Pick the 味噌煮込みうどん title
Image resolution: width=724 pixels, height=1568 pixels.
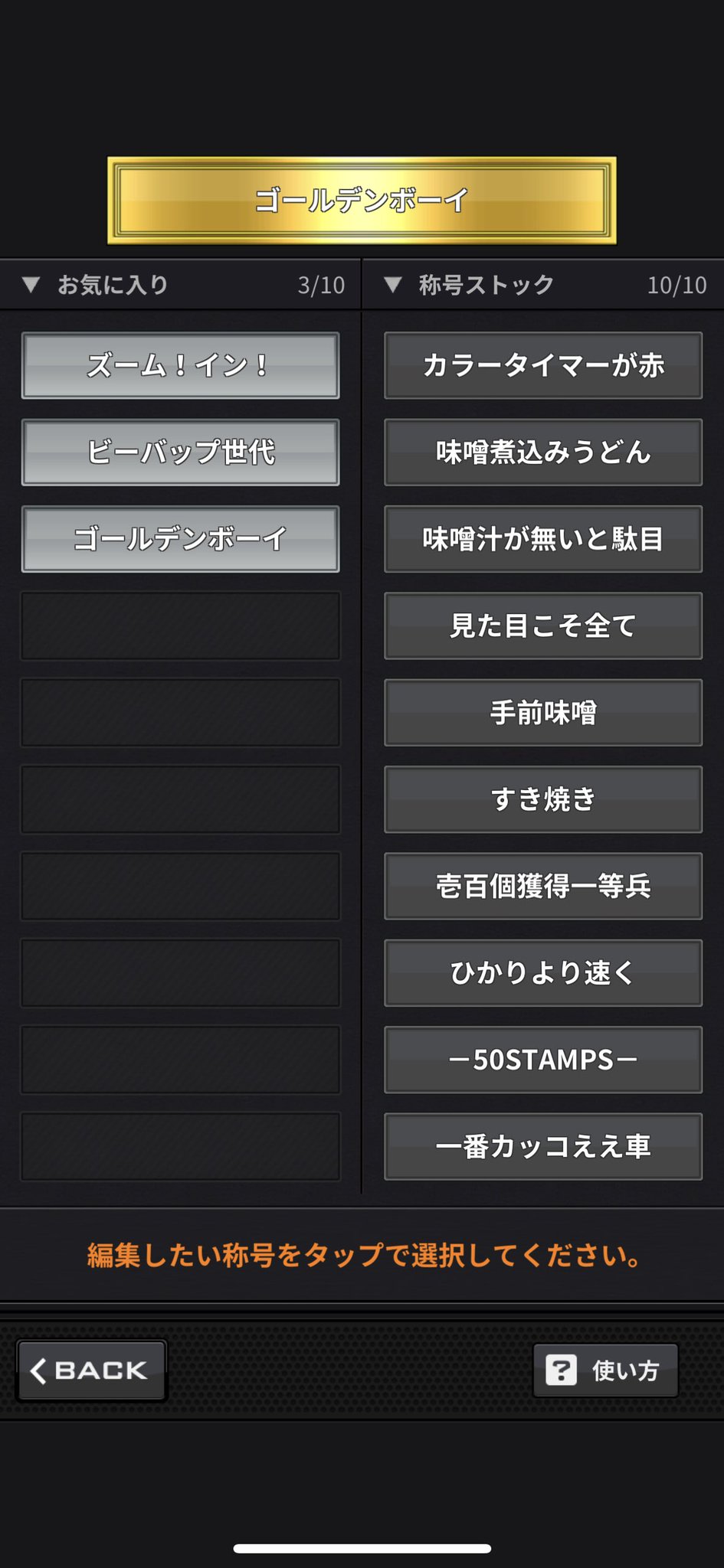tap(543, 452)
